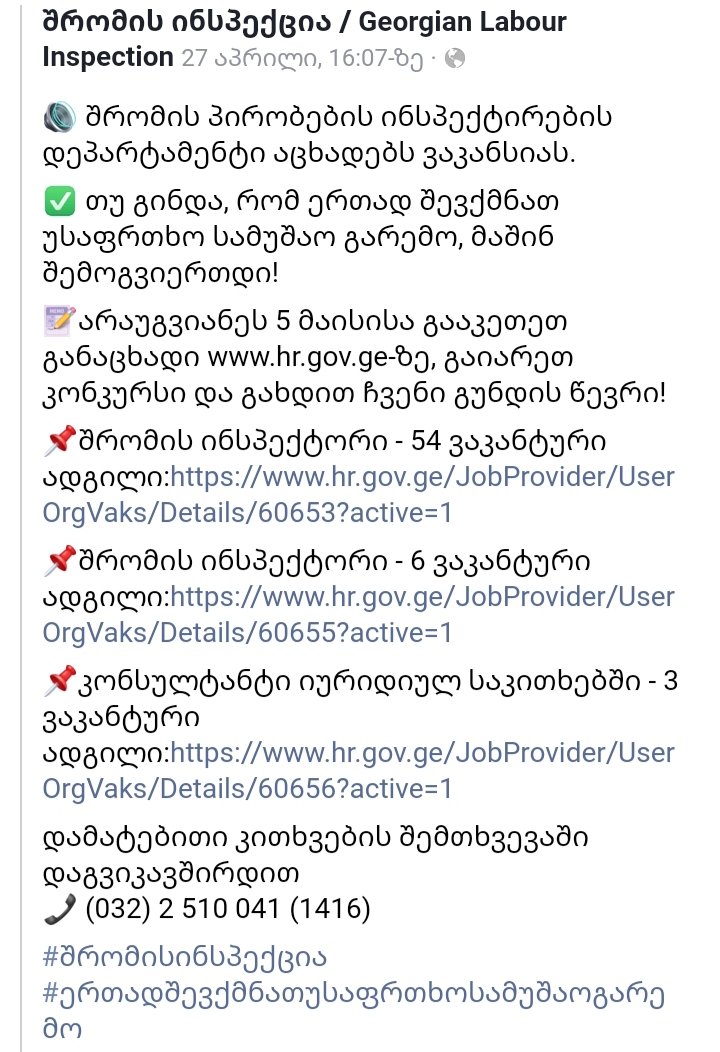Open the Georgian Labour Inspection page name
The height and width of the screenshot is (1052, 720).
pyautogui.click(x=300, y=22)
